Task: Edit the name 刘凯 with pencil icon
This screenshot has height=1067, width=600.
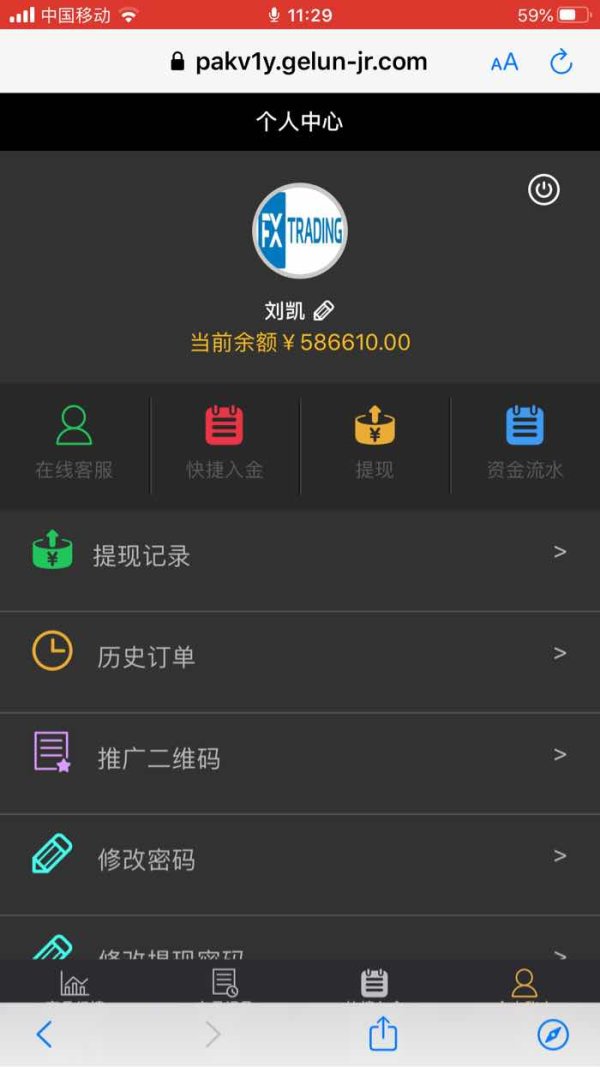Action: pos(324,312)
